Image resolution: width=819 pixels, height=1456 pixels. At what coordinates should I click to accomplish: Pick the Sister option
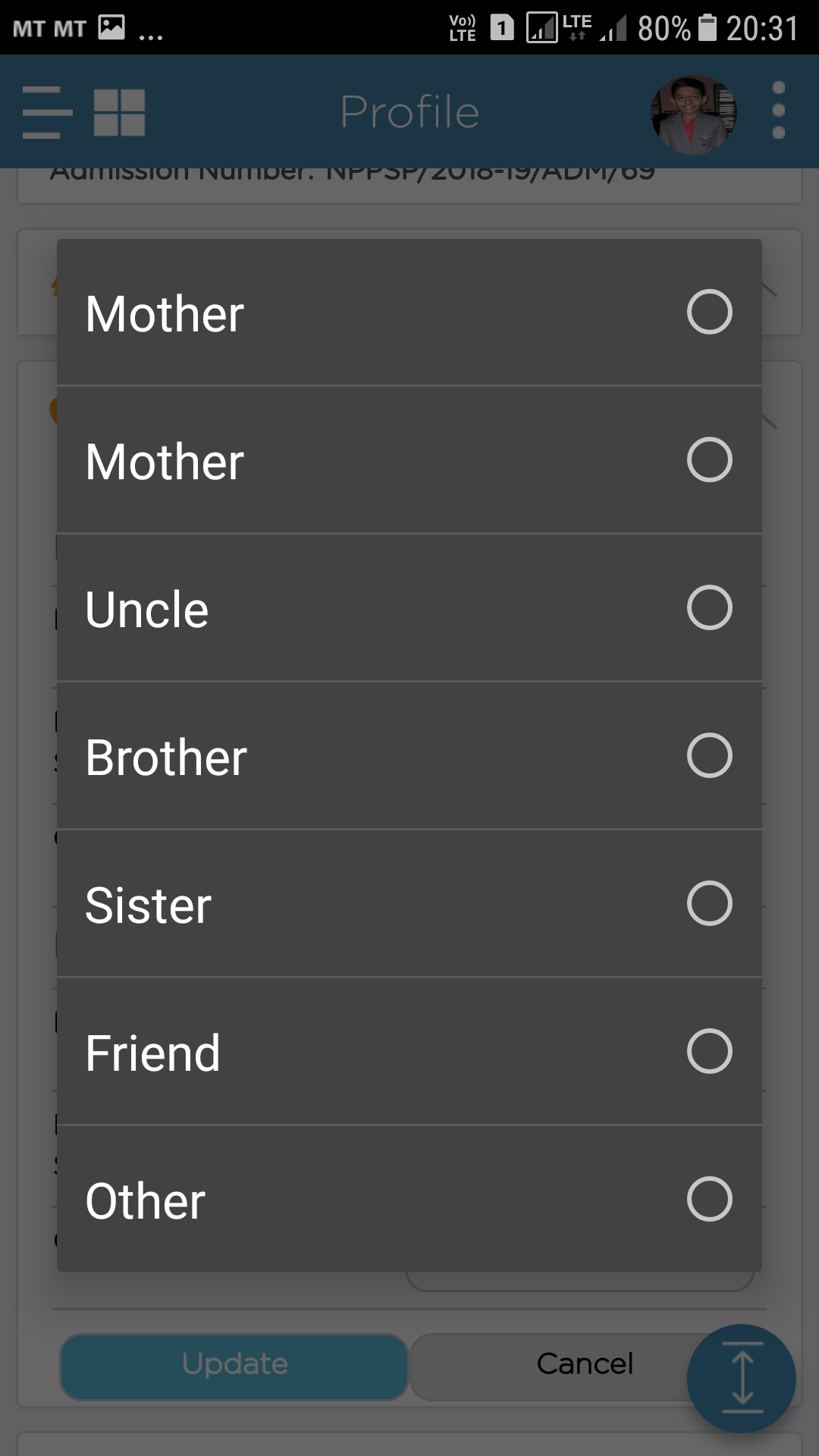point(409,904)
